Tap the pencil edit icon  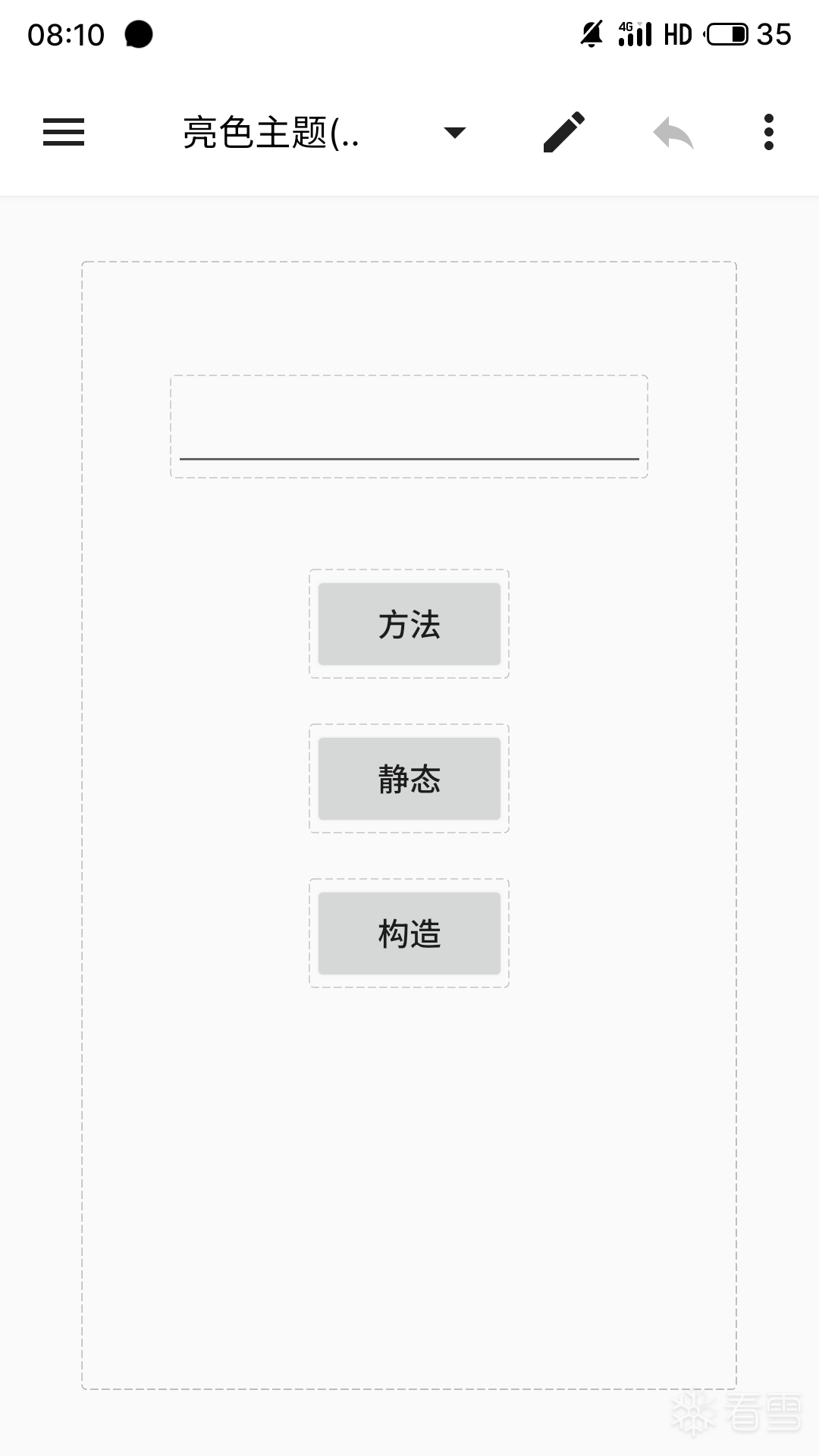click(x=564, y=133)
